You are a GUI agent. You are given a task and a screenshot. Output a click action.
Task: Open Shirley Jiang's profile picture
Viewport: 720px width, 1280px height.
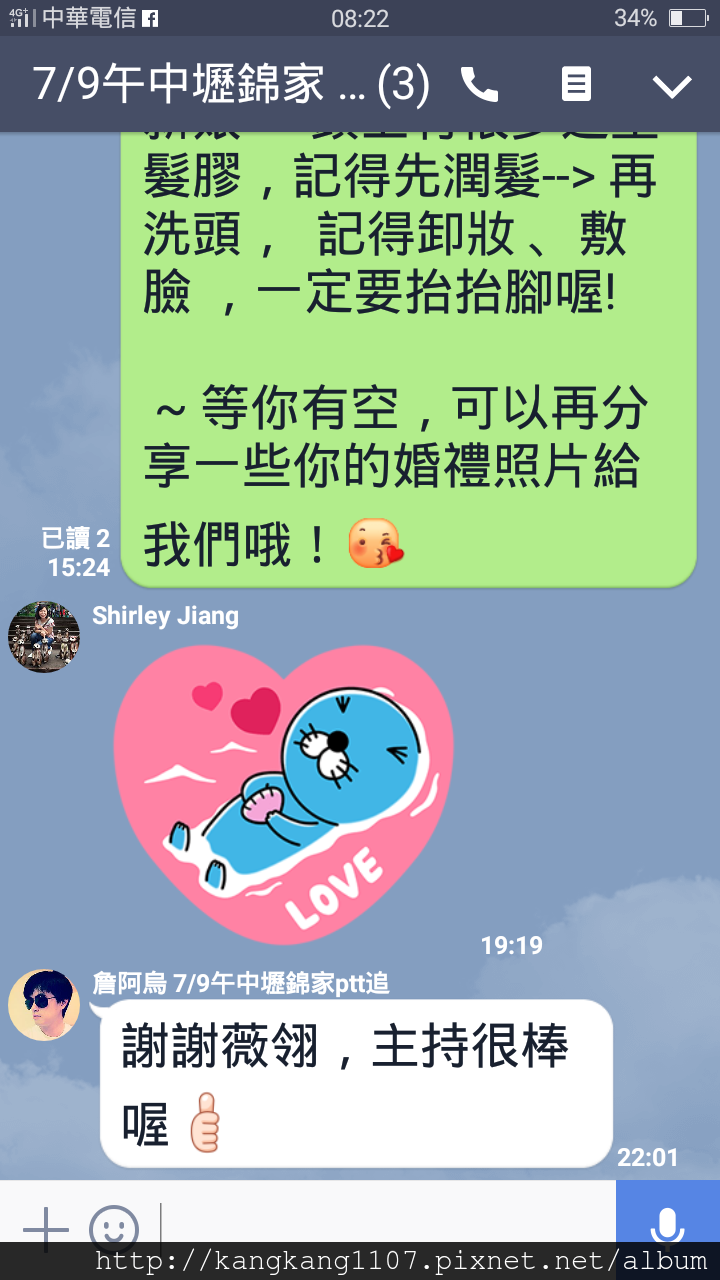click(x=44, y=637)
